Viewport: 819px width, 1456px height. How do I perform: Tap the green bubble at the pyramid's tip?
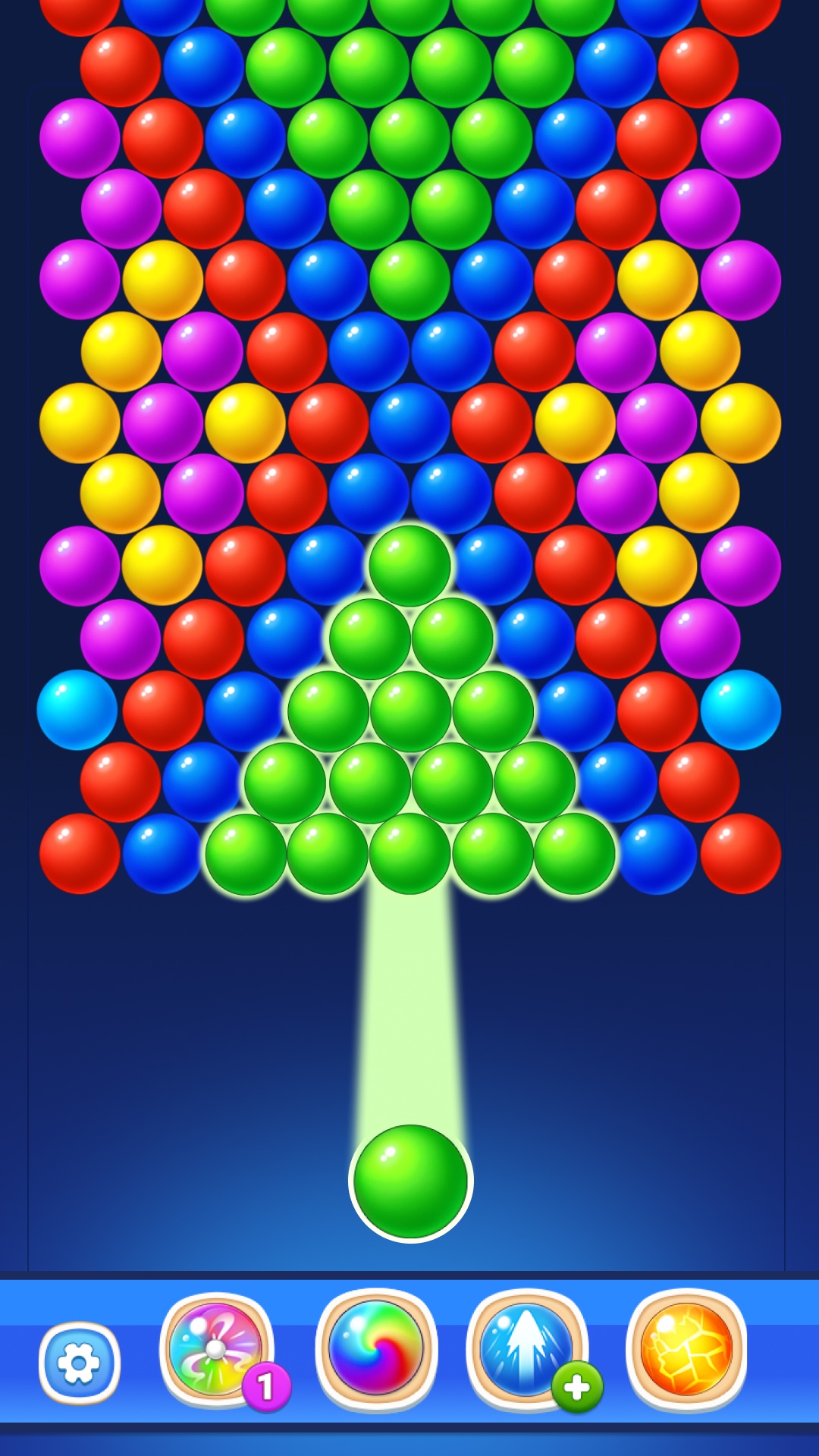tap(409, 565)
